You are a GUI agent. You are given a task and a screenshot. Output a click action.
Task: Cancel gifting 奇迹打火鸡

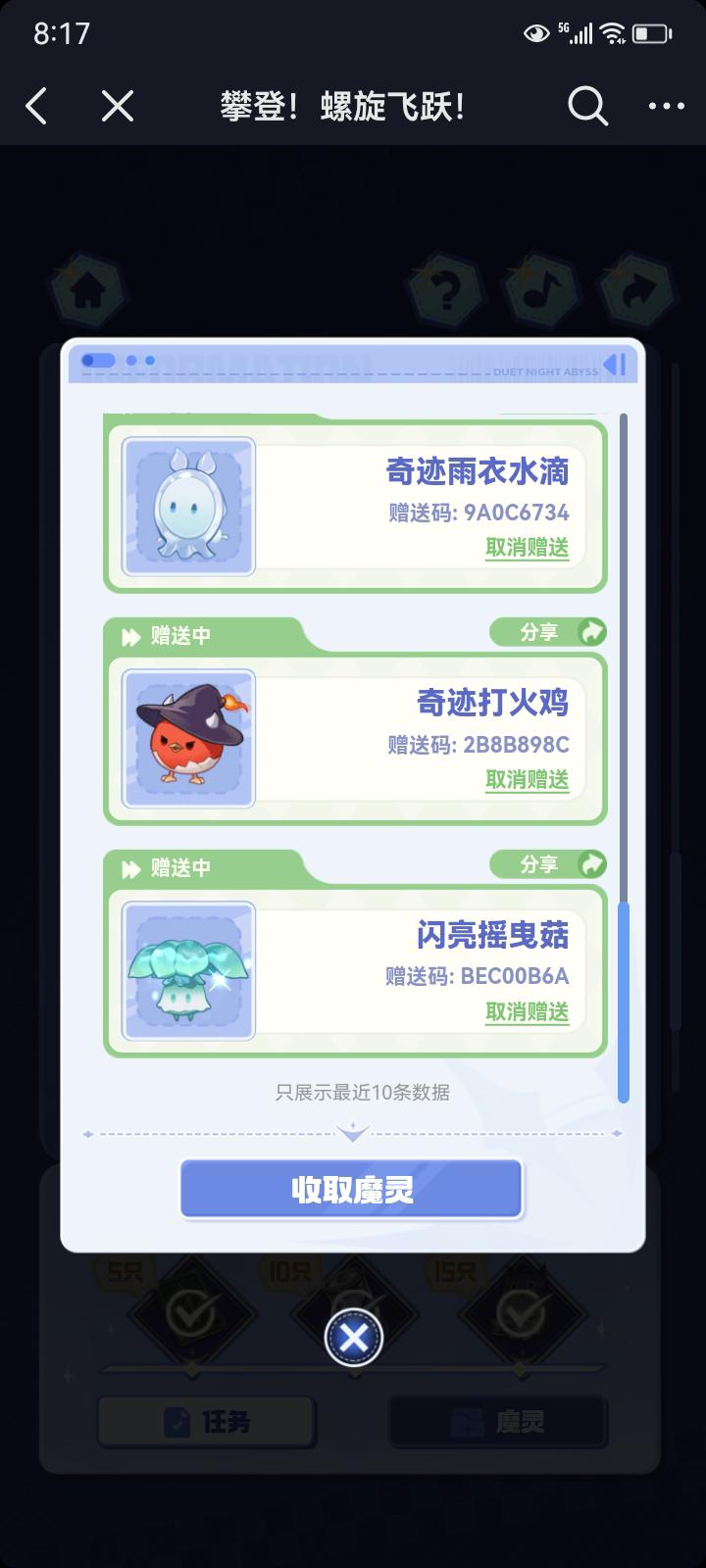coord(527,779)
